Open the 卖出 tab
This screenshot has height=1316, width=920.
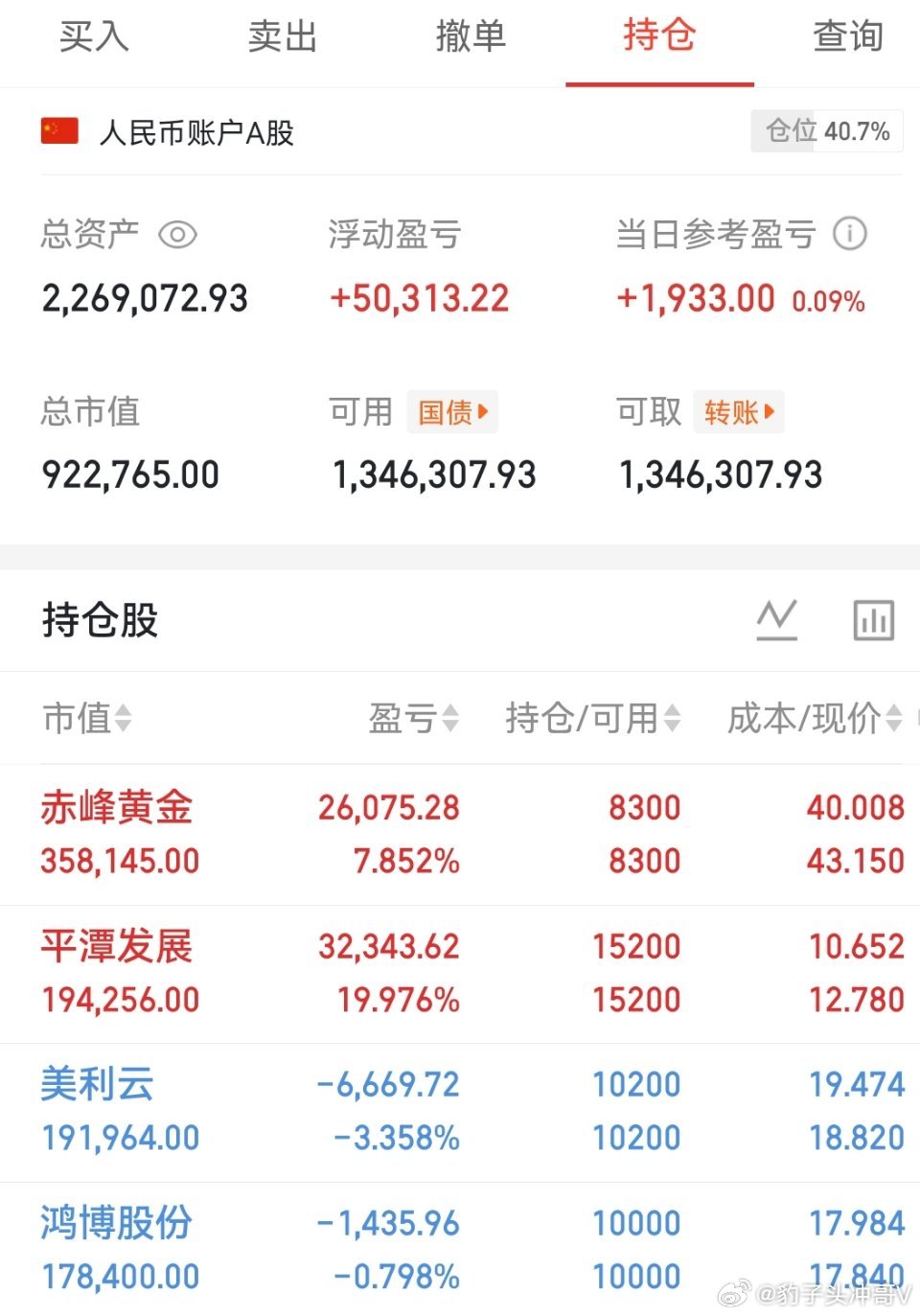pos(282,36)
